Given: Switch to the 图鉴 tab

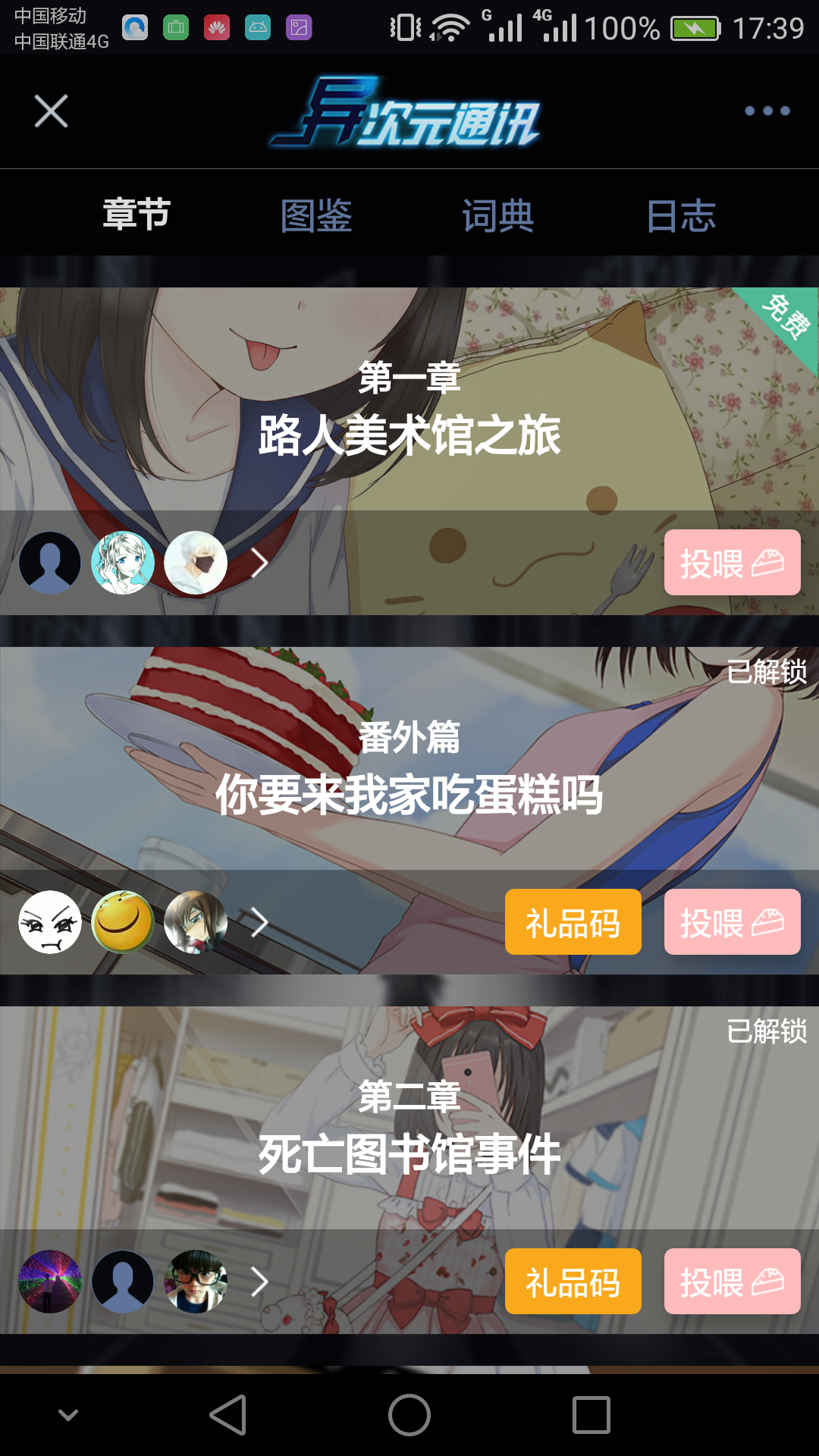Looking at the screenshot, I should (x=316, y=216).
